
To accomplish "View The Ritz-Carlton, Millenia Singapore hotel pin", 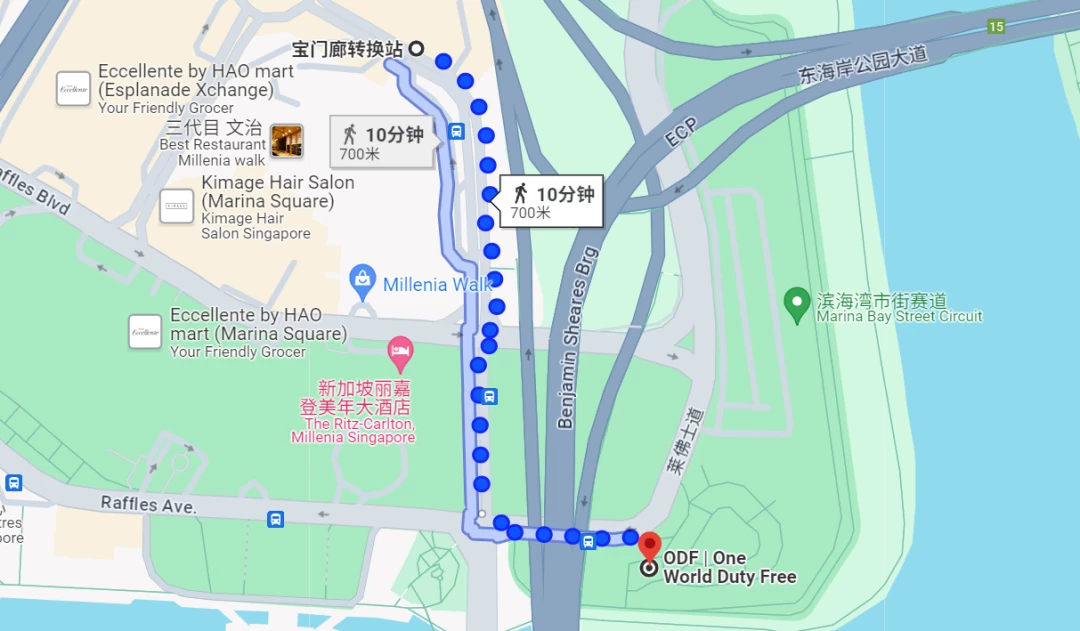I will point(401,351).
